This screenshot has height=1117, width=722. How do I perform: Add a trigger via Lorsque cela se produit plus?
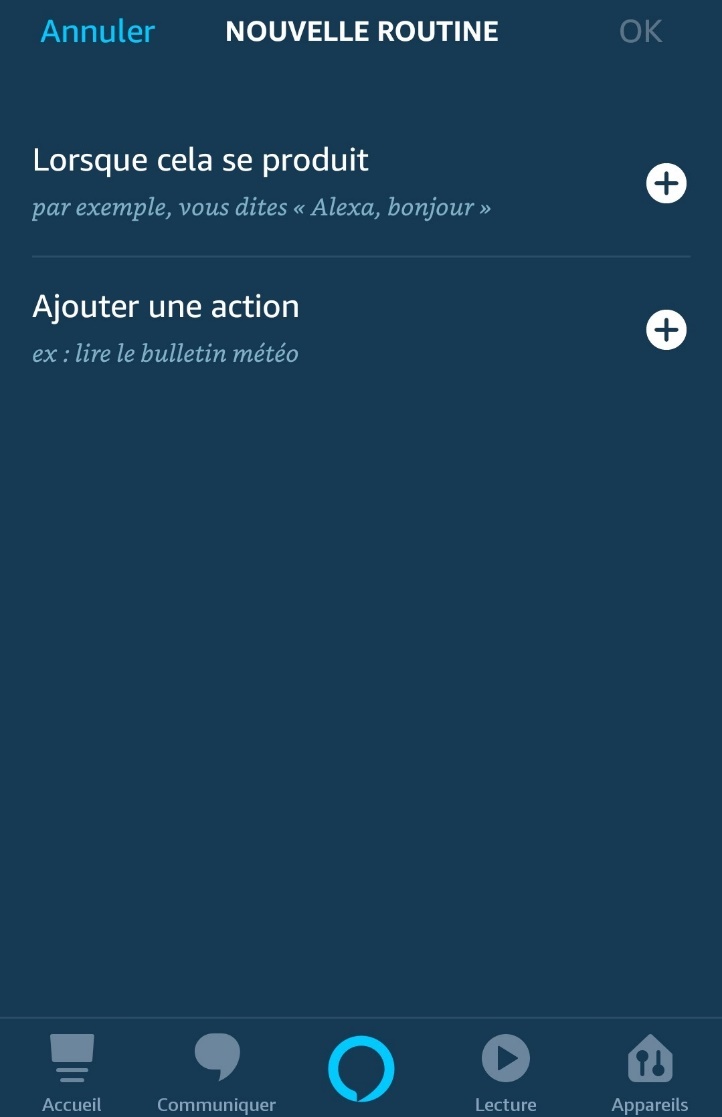tap(666, 184)
